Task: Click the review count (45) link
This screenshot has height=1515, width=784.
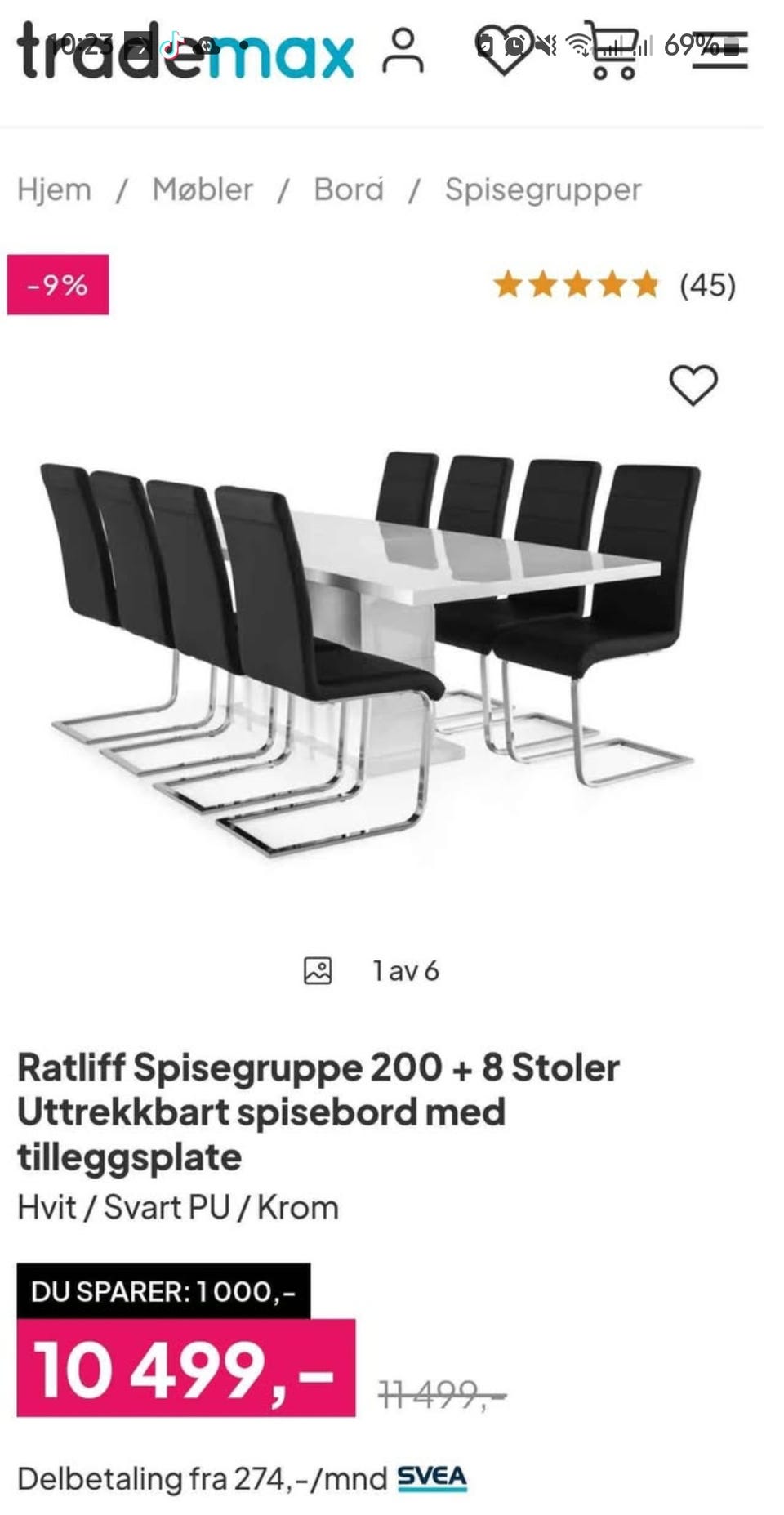Action: point(707,285)
